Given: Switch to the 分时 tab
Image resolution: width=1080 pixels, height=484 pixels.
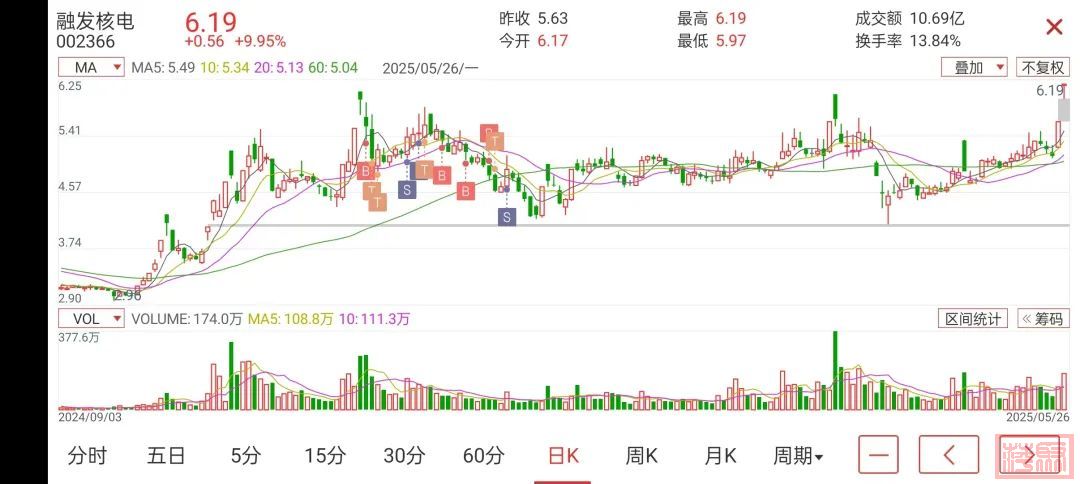Looking at the screenshot, I should pyautogui.click(x=87, y=456).
